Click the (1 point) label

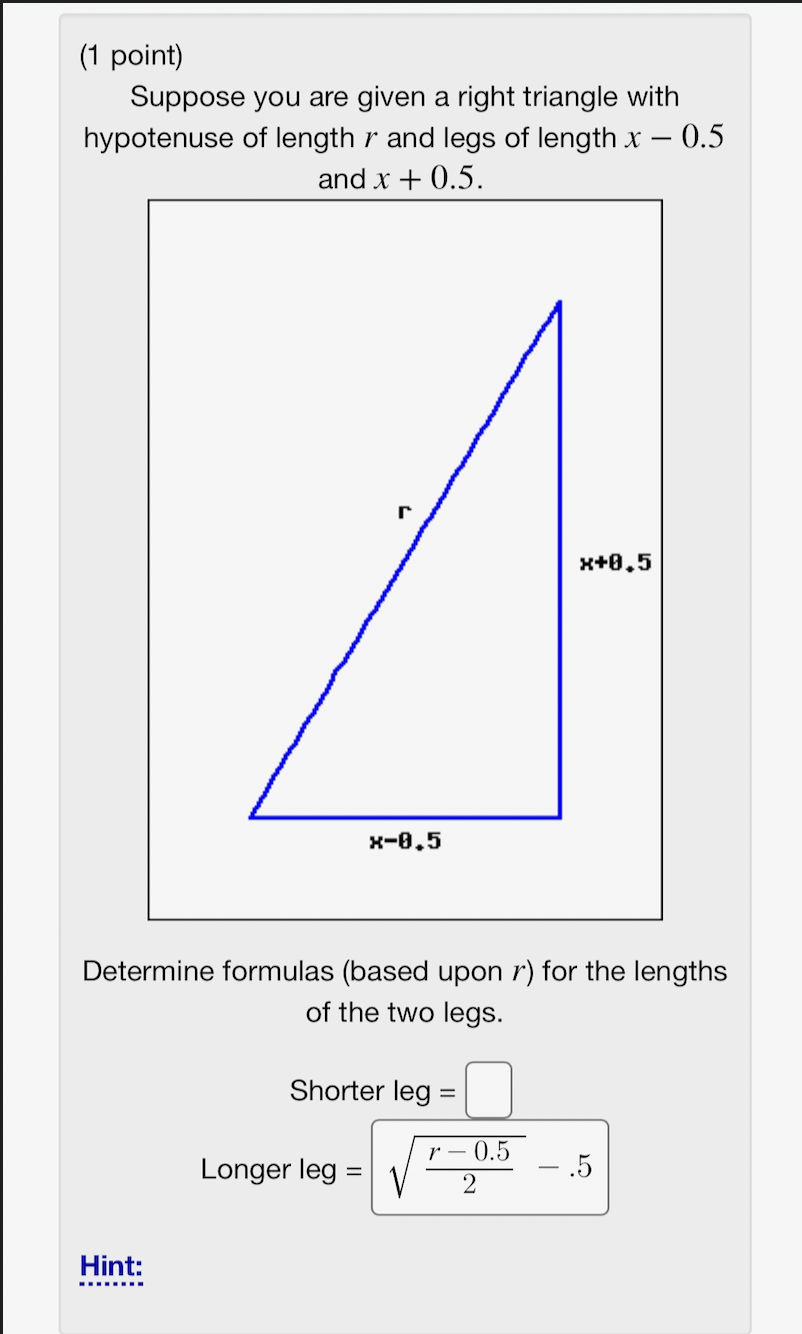[130, 55]
